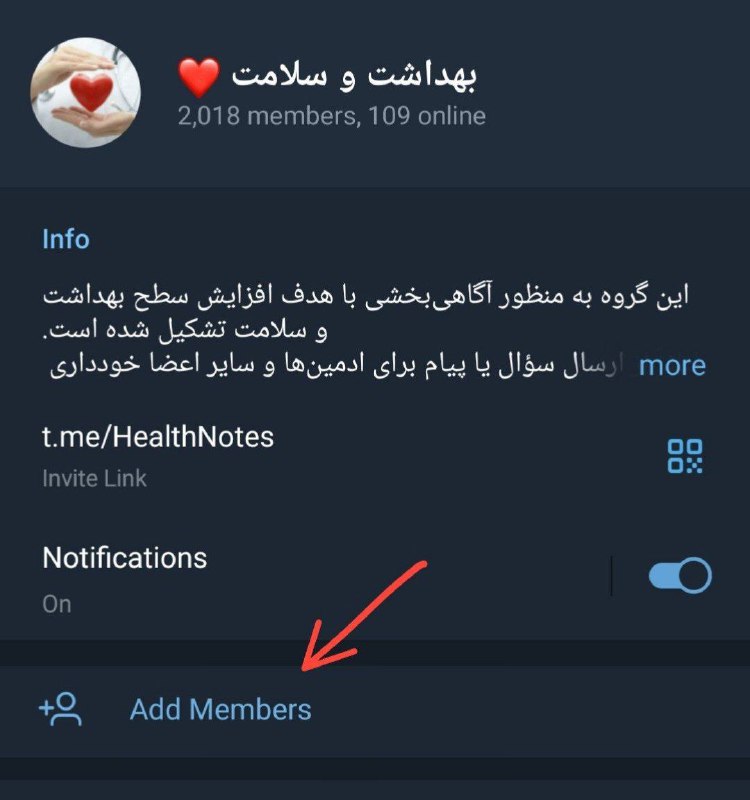Tap the t.me/HealthNotes invite link

(158, 437)
